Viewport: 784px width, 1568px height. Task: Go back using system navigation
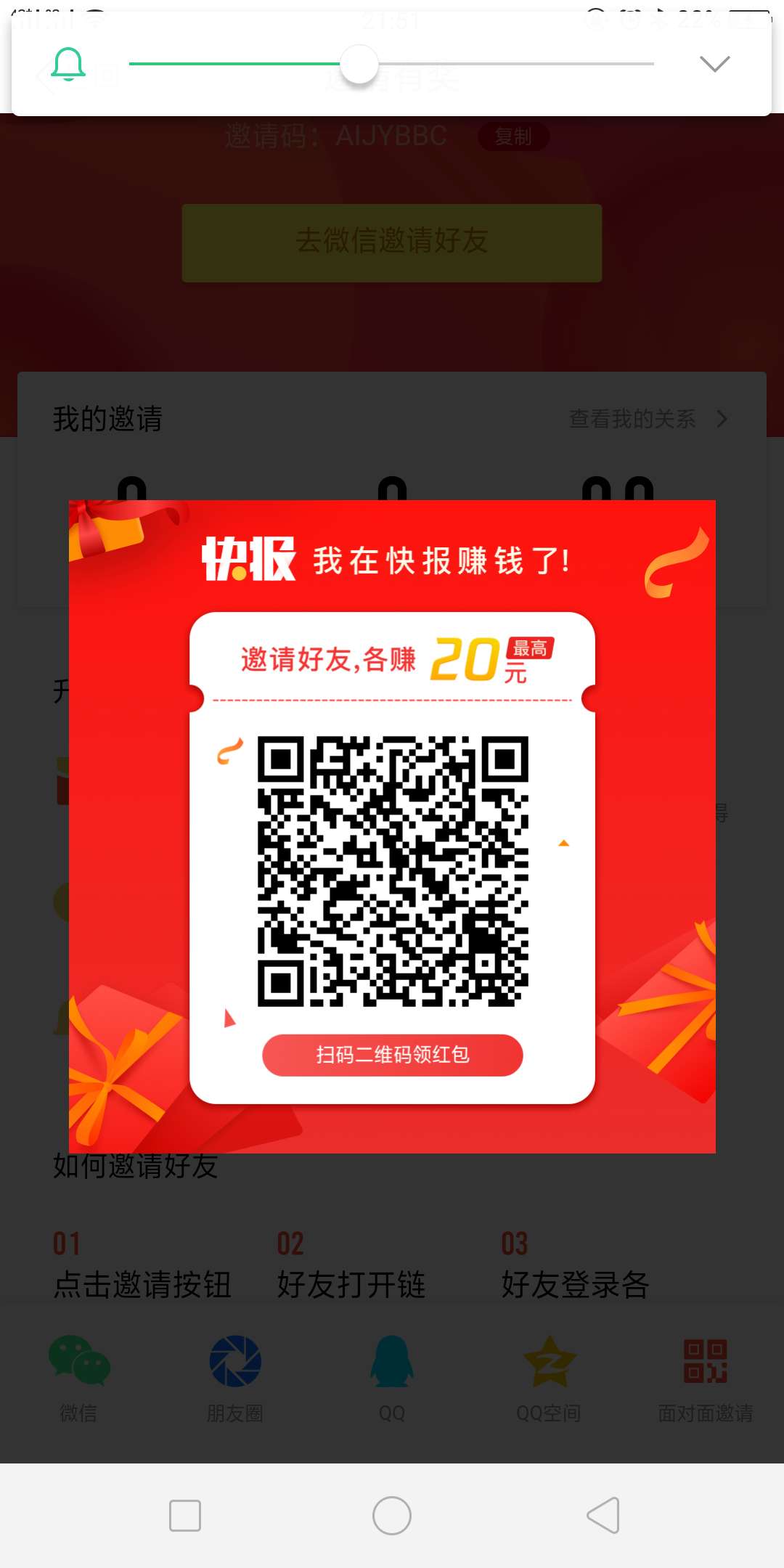coord(603,1515)
